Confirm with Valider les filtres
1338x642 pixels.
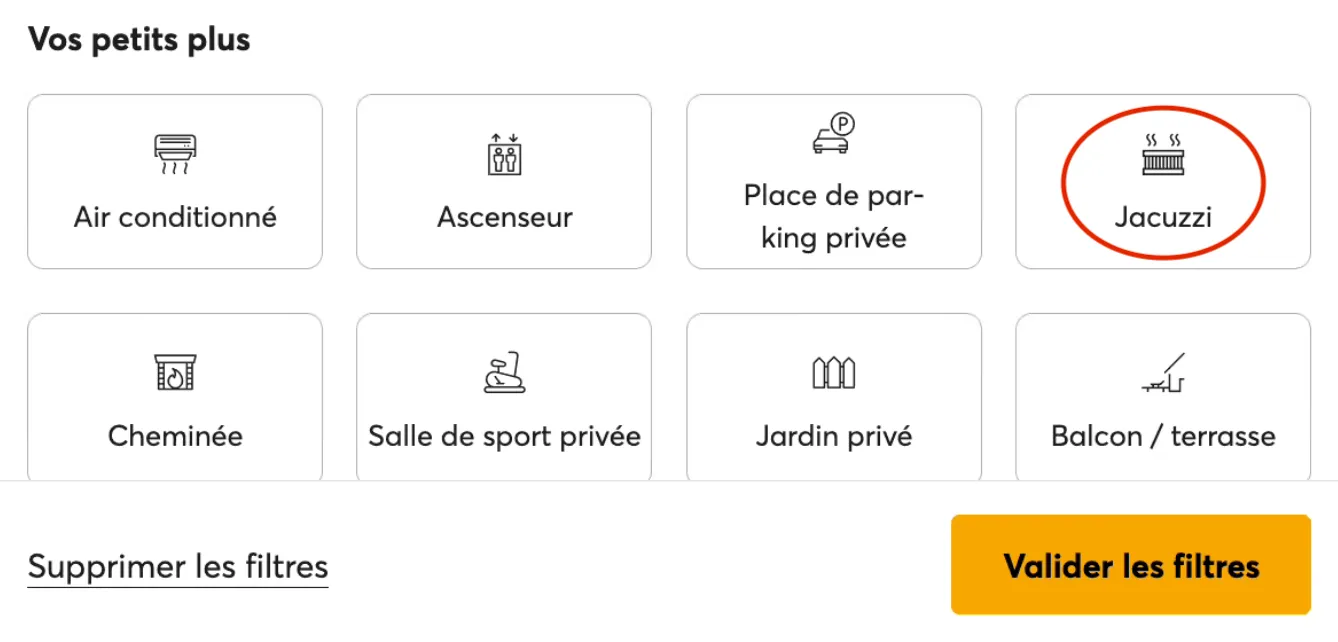(x=1130, y=566)
